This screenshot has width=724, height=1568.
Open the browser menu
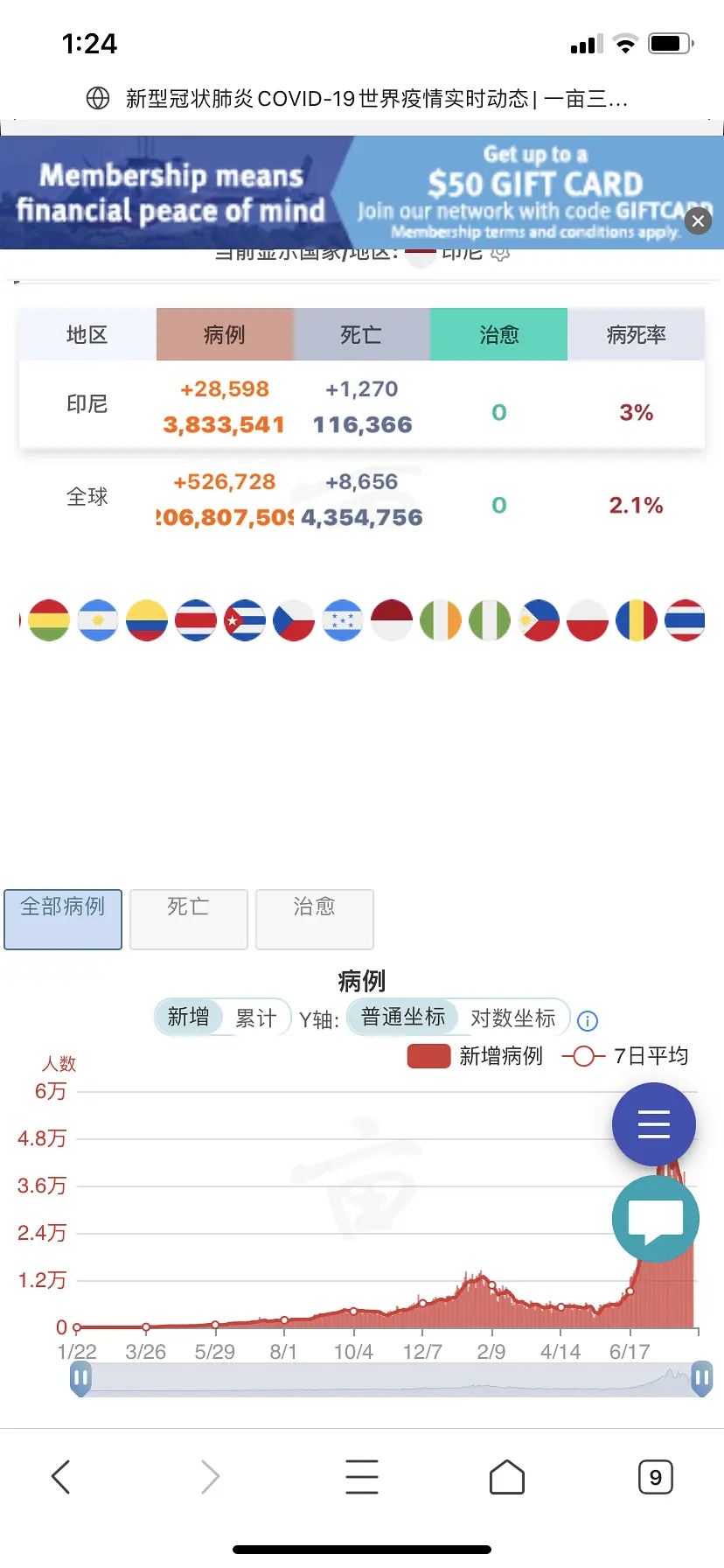click(x=362, y=1477)
